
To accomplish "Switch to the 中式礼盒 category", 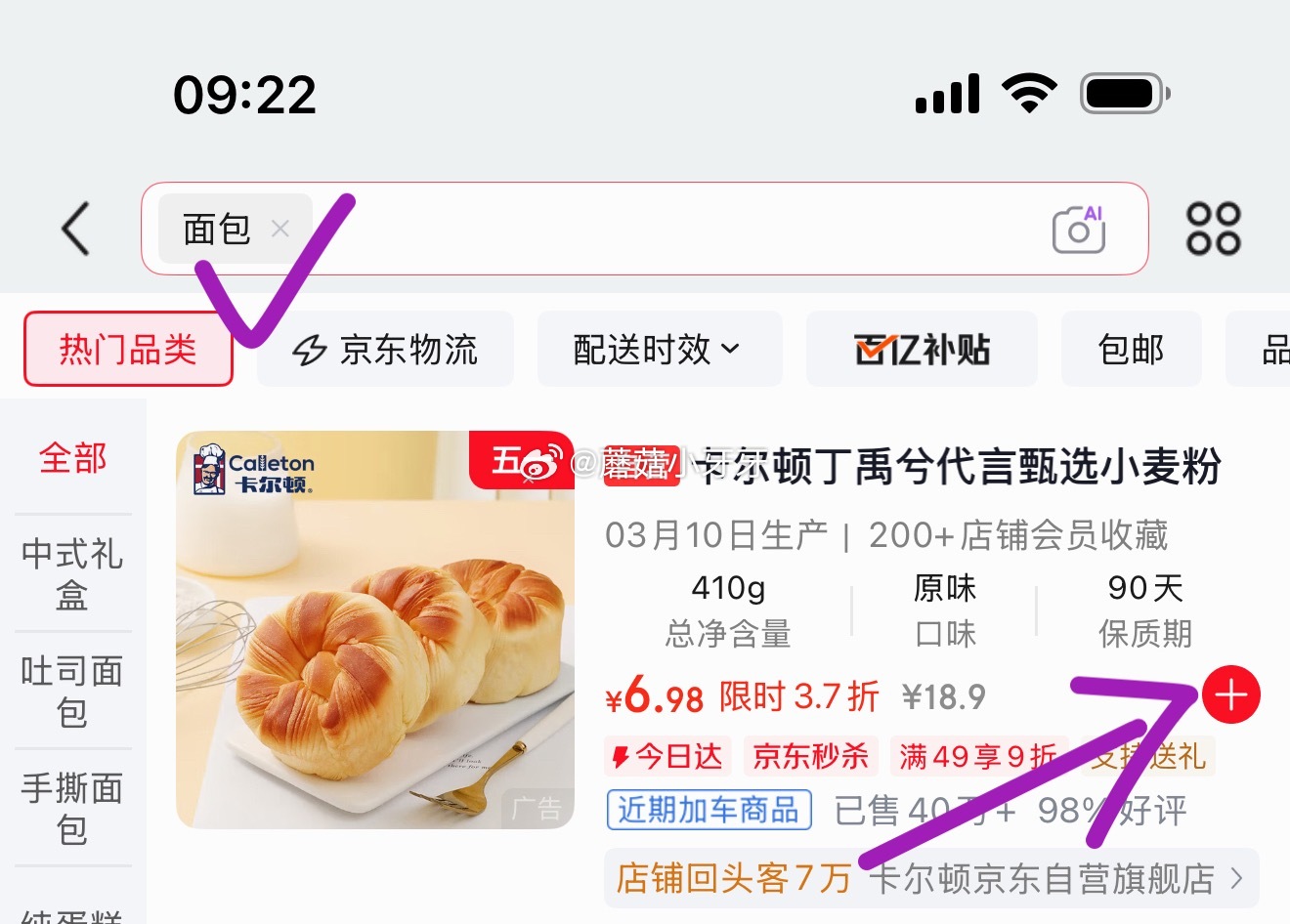I will point(73,573).
